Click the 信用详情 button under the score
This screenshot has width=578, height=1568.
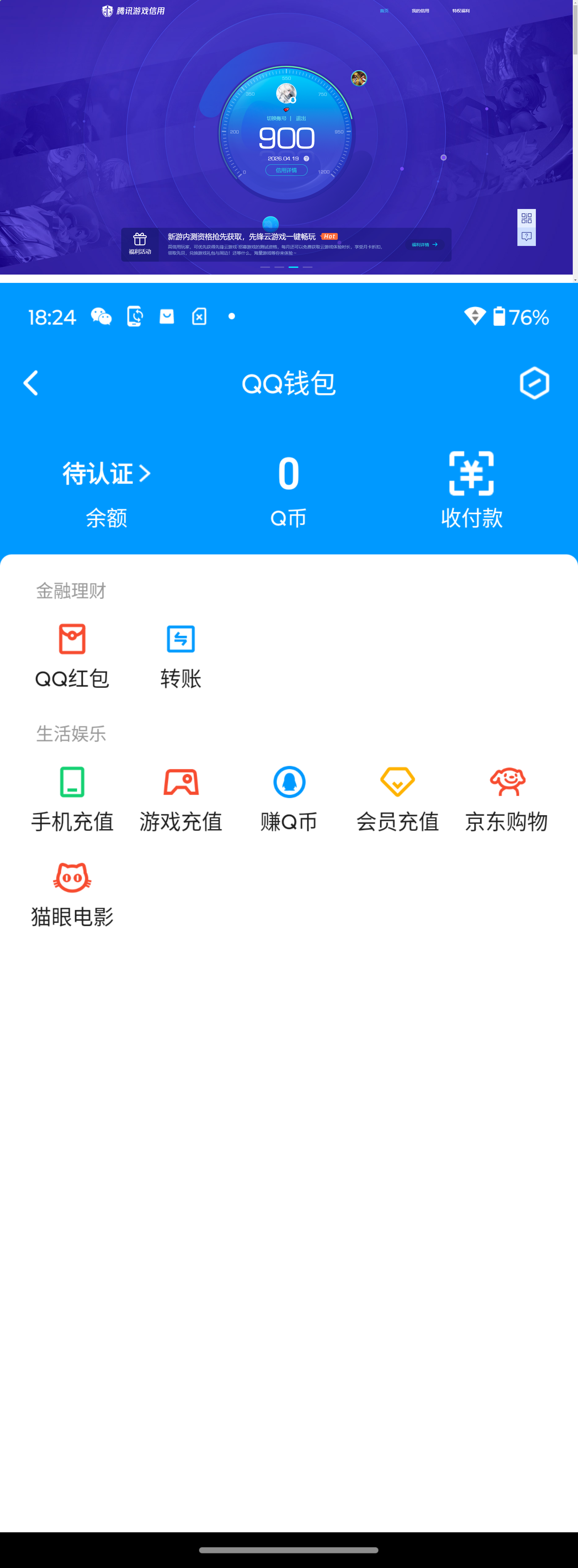(286, 171)
